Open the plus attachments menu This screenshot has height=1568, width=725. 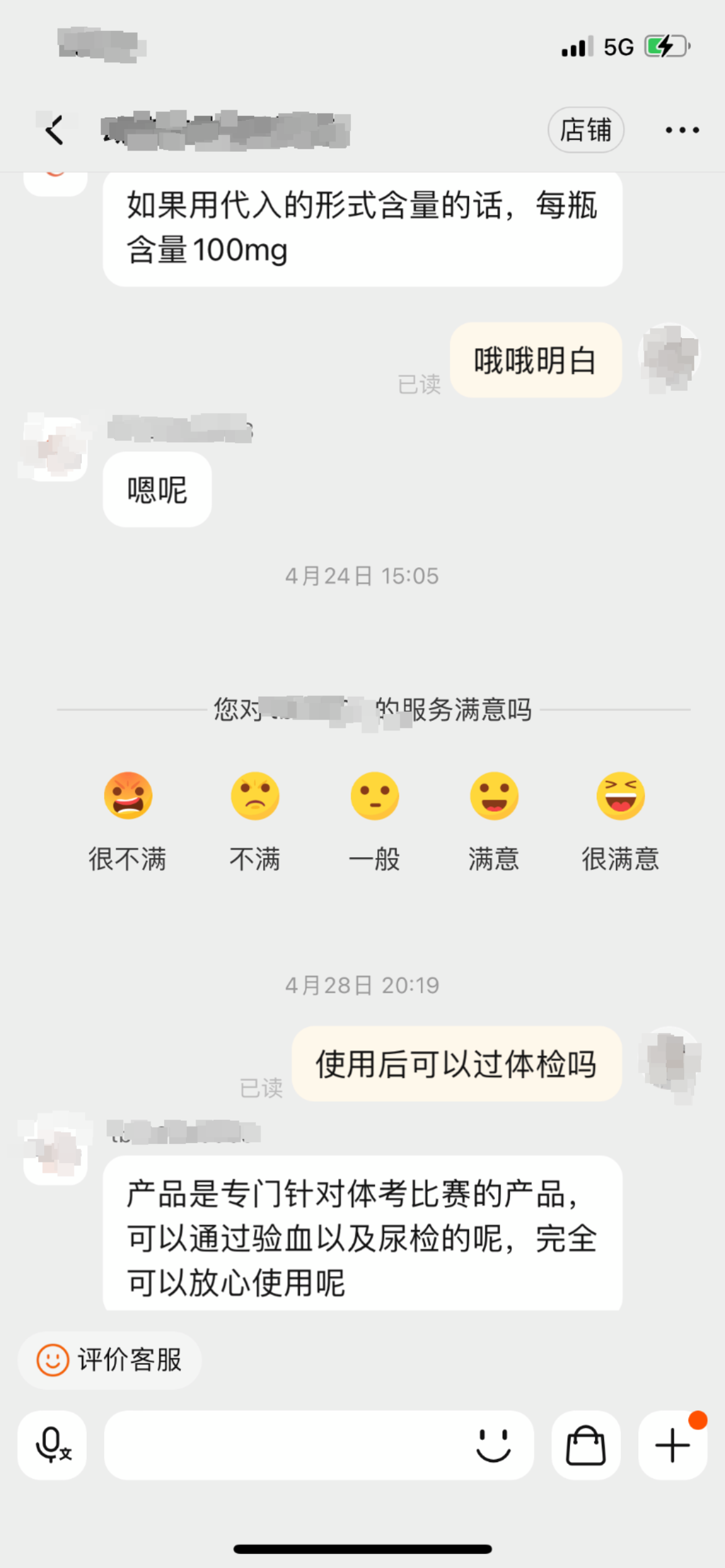click(672, 1445)
